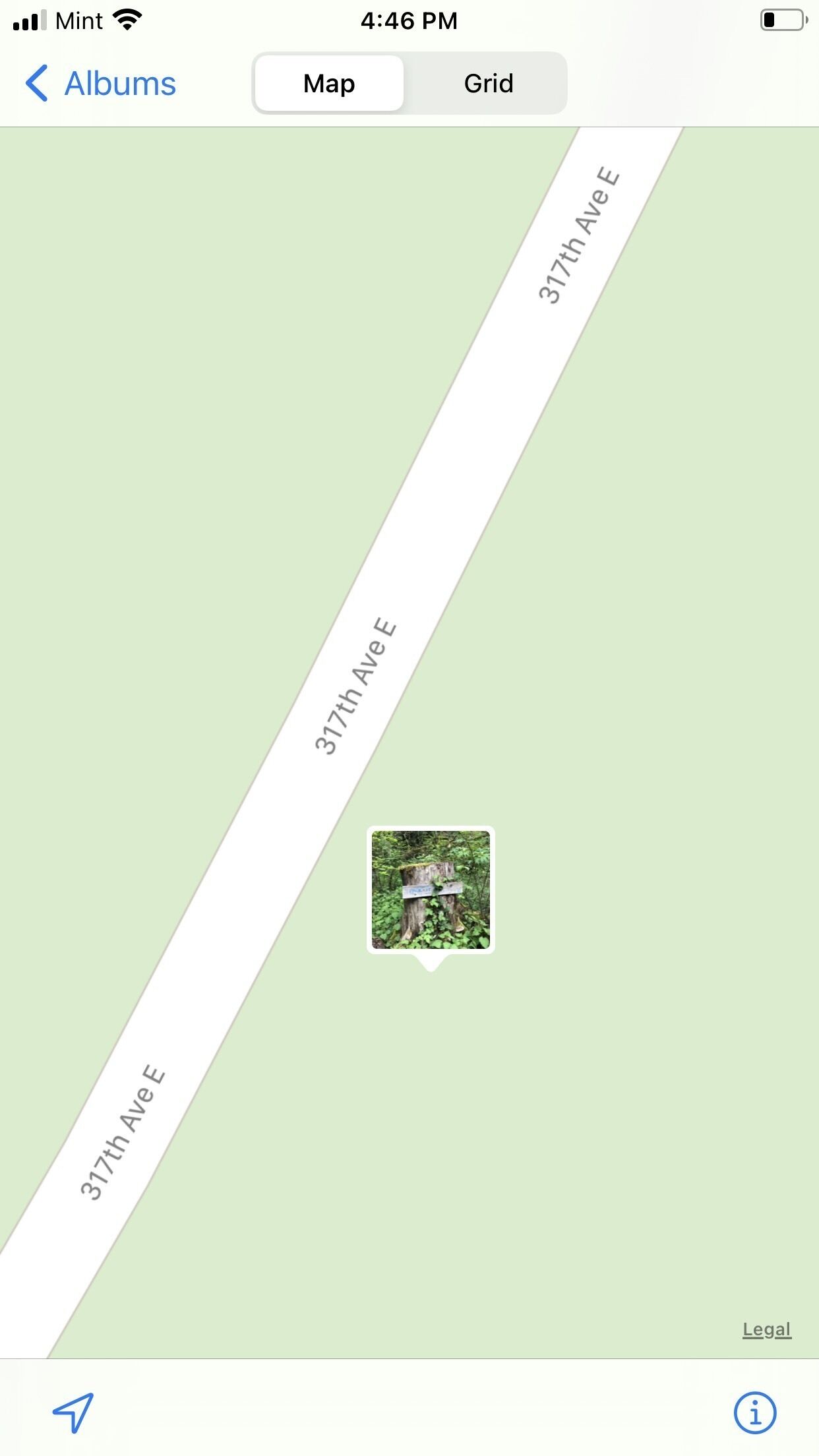Center map on current location
Screen dimensions: 819x1456
coord(73,1412)
